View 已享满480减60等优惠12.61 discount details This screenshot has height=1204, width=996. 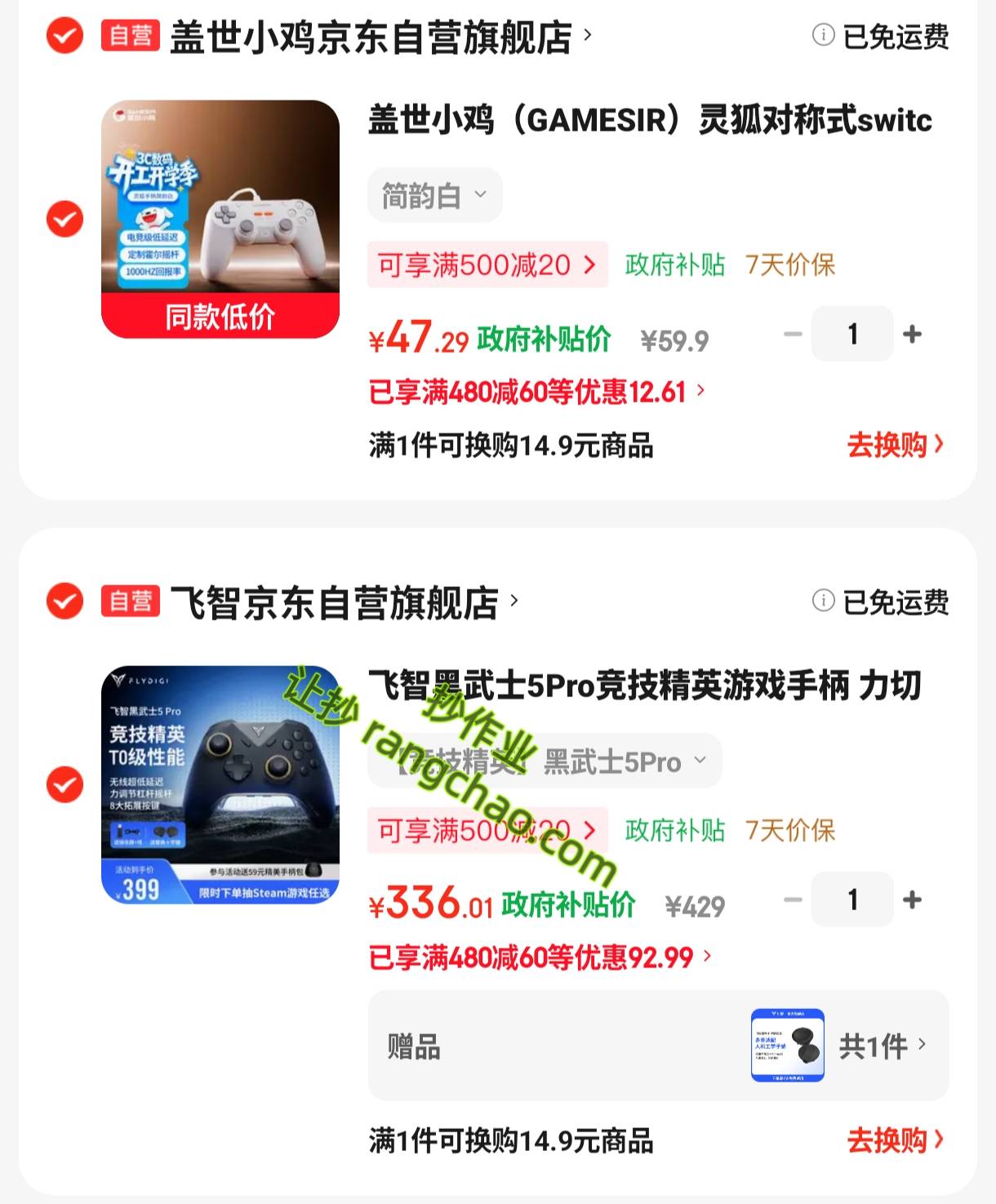point(536,392)
